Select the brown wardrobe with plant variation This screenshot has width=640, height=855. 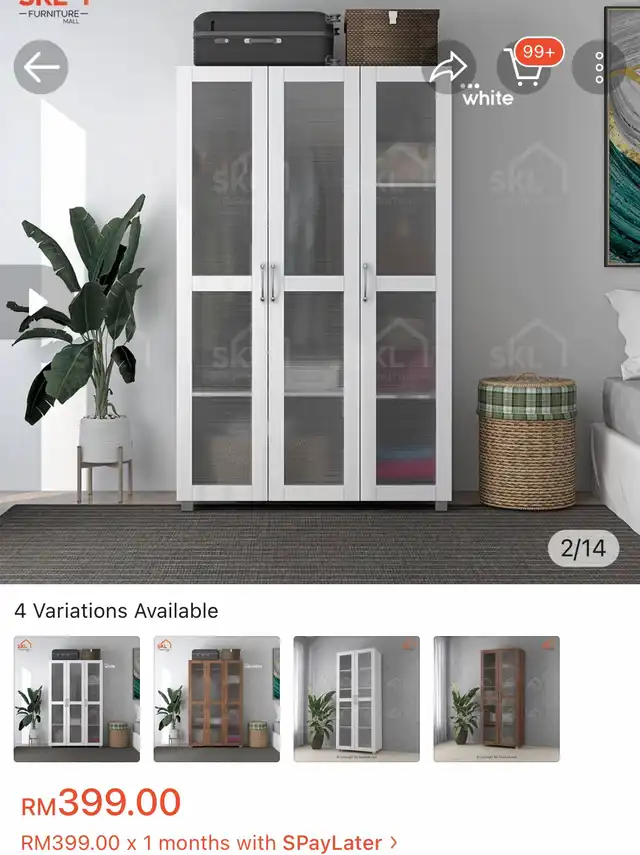pyautogui.click(x=217, y=699)
